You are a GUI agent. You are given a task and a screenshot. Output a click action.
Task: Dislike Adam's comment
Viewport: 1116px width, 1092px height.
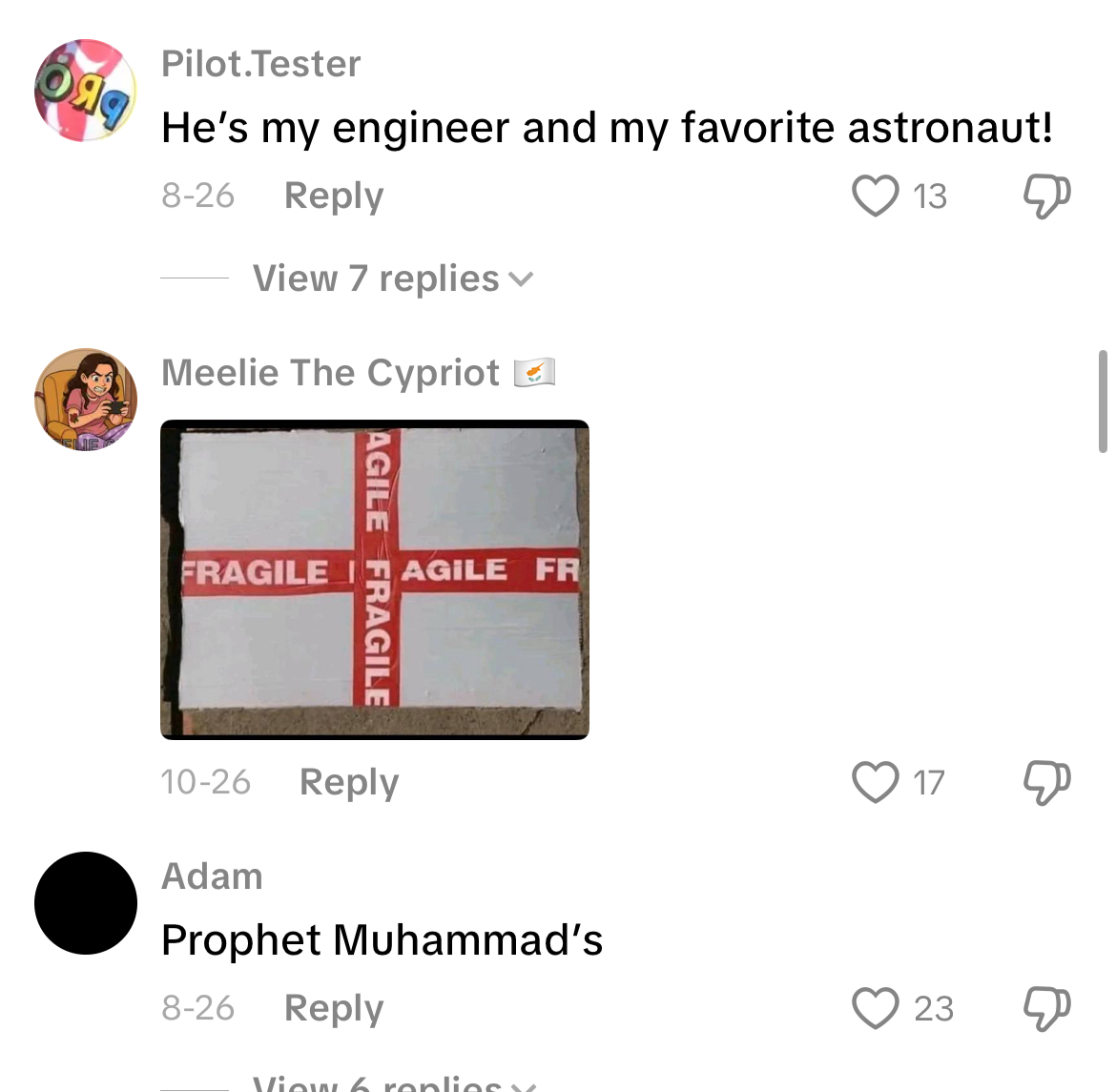tap(1046, 1009)
